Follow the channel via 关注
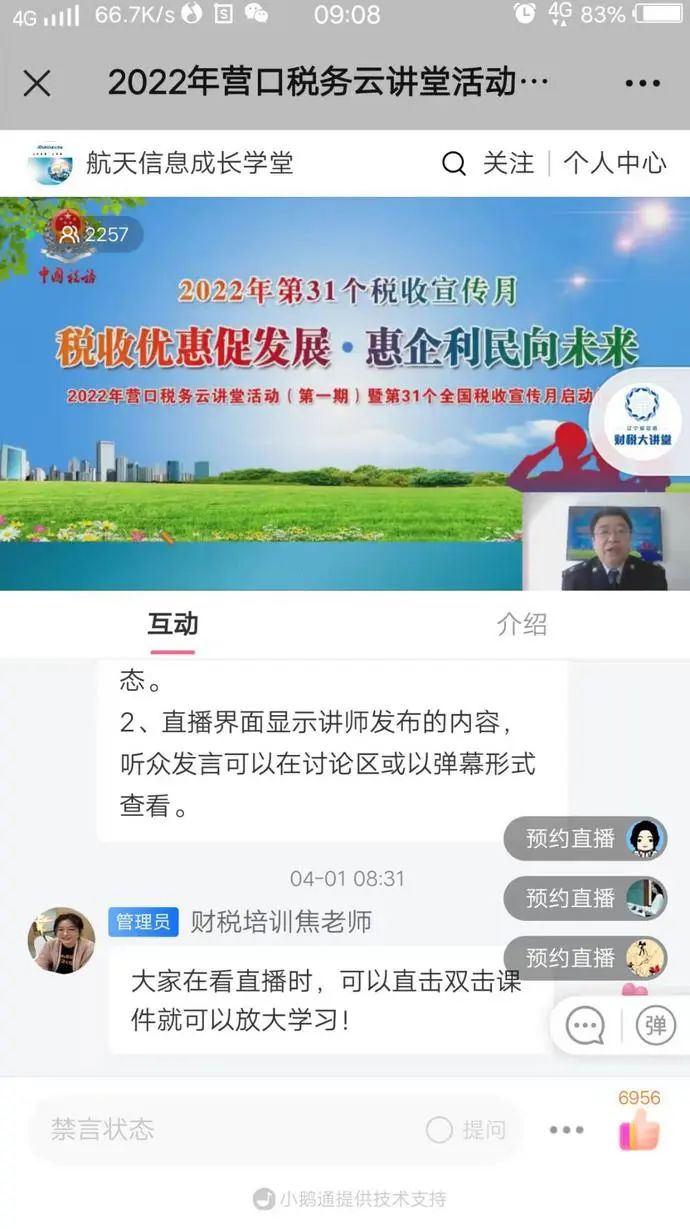This screenshot has height=1229, width=690. 508,163
